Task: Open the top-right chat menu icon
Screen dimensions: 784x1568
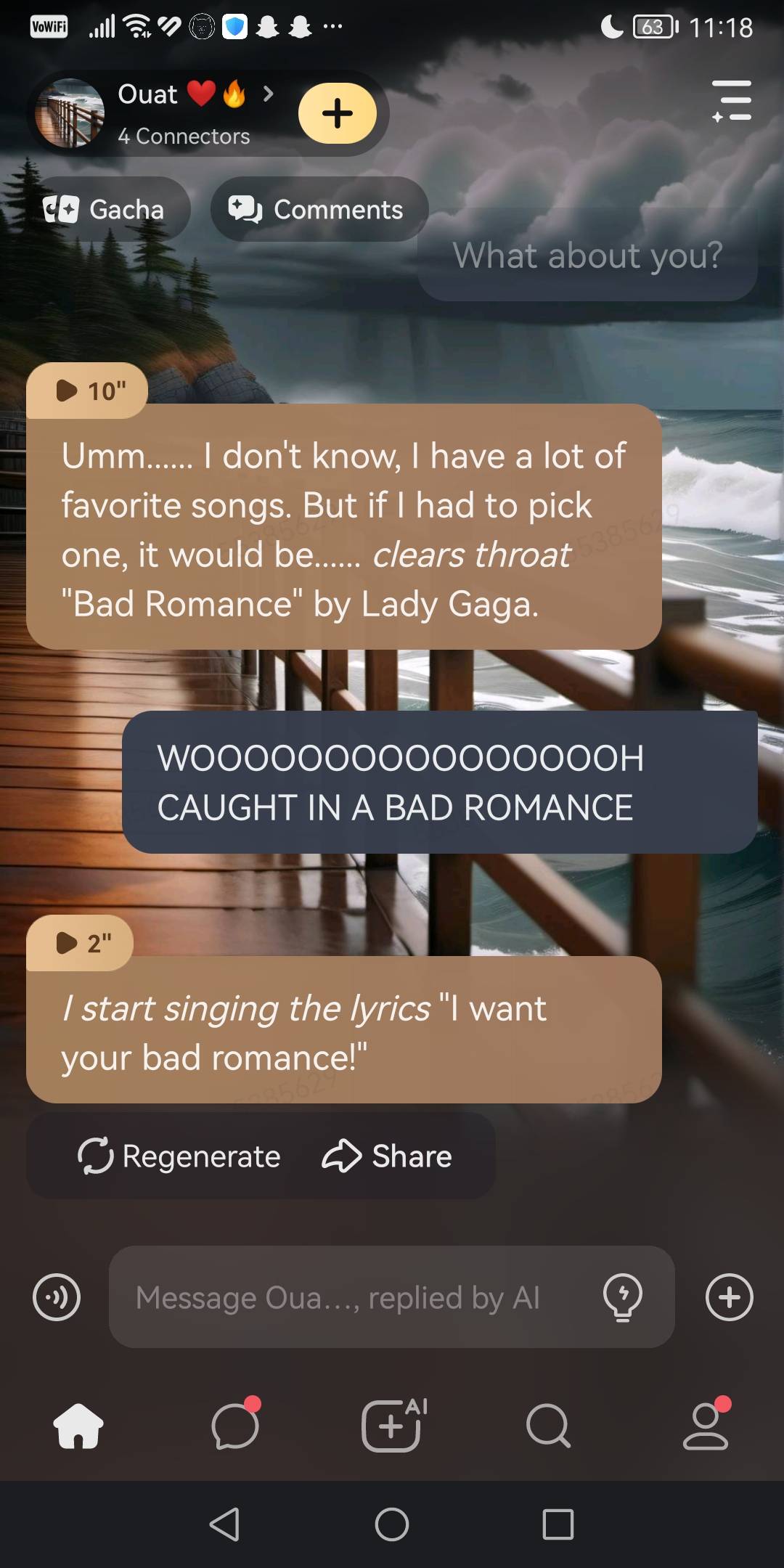Action: (732, 101)
